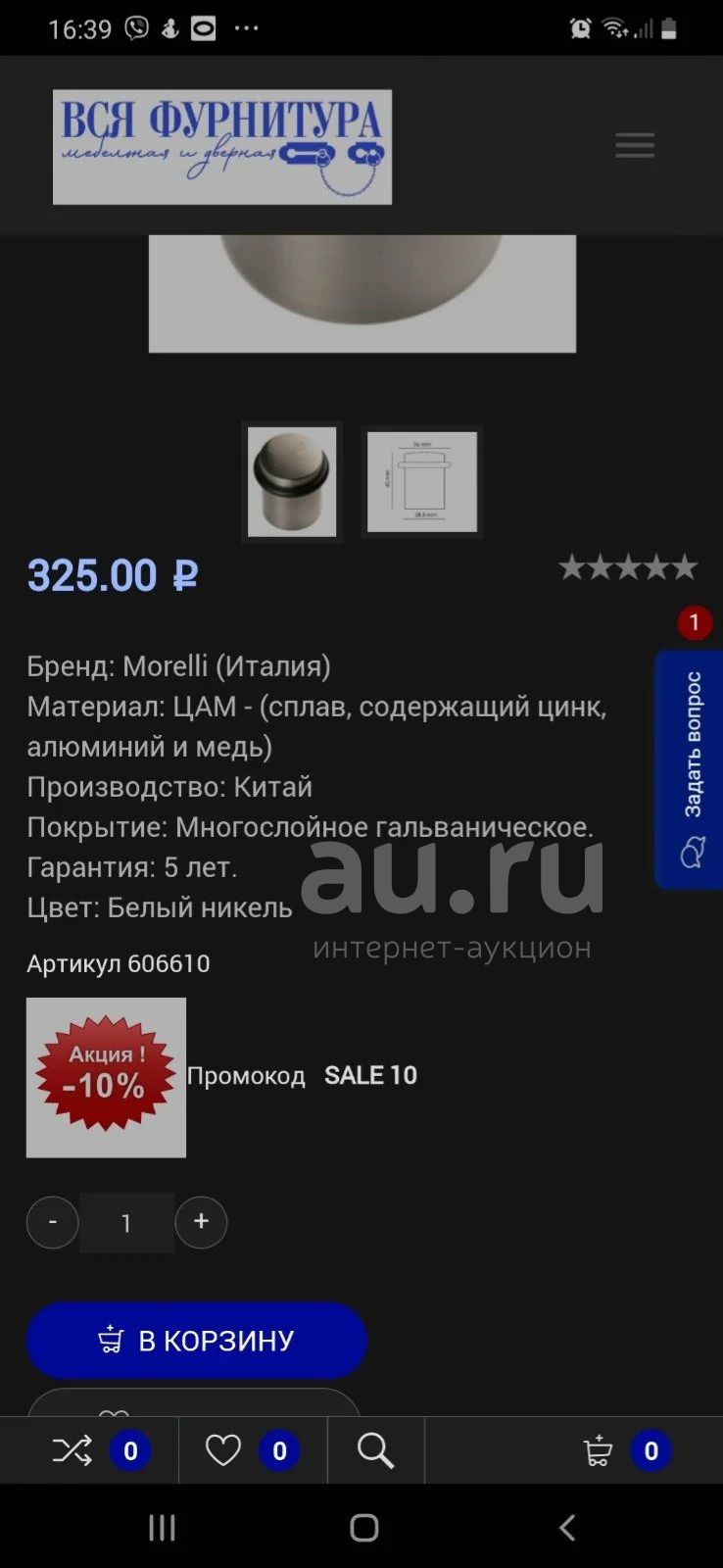Decrease quantity with the minus button
Screen dimensions: 723x1568
53,1222
